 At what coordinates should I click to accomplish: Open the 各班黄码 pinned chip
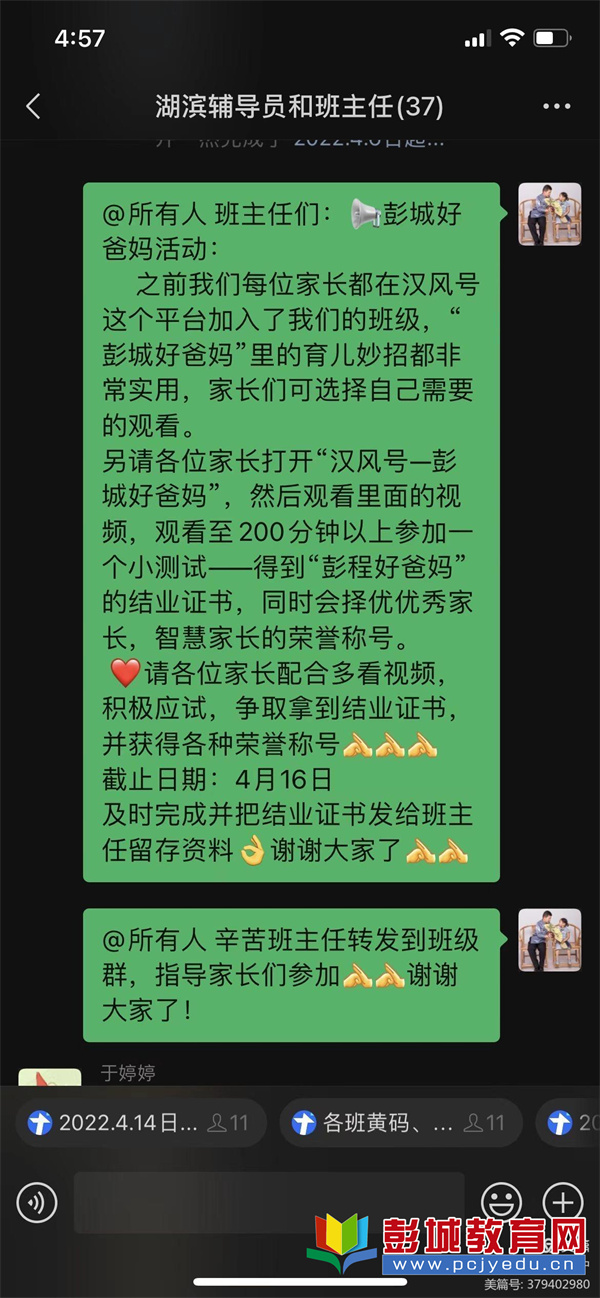click(400, 1123)
